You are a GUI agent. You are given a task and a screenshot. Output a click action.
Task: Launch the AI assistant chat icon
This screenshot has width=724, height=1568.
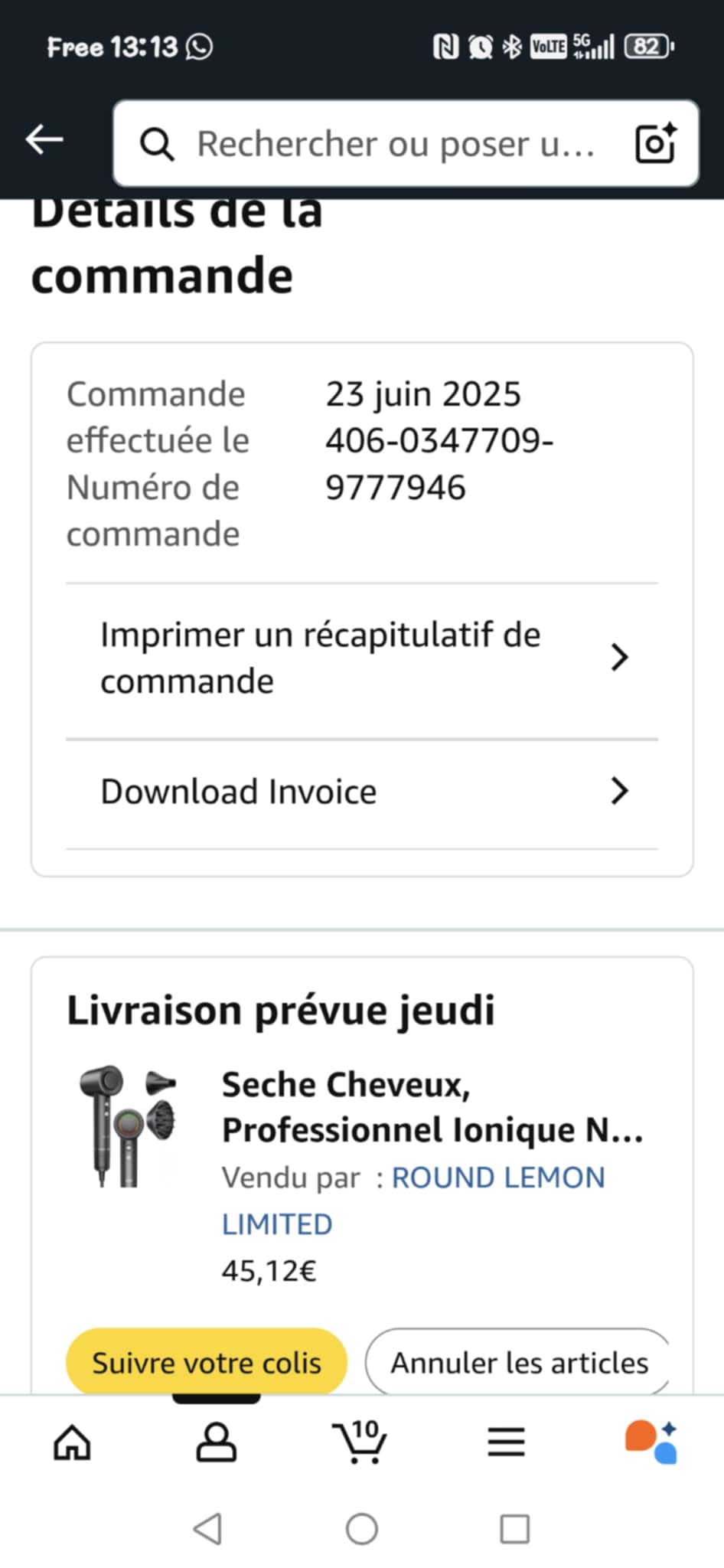[x=651, y=1442]
